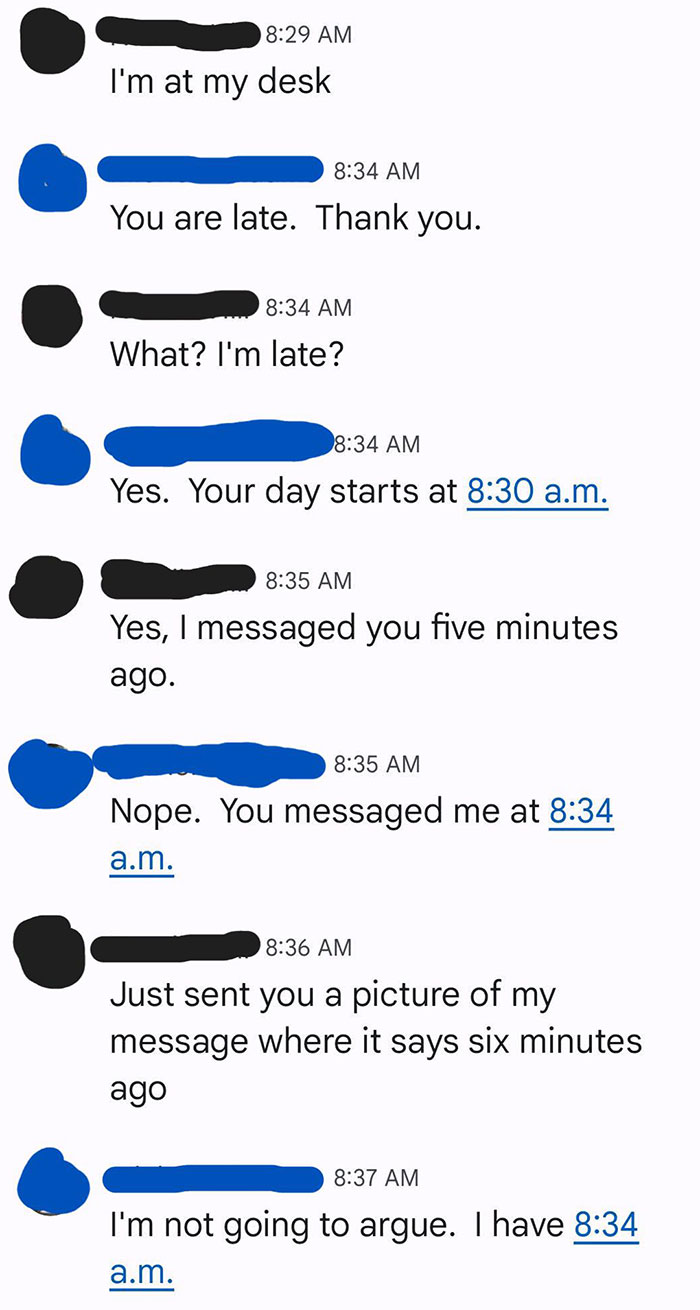
Task: Open the 8:30 a.m. time link
Action: [537, 491]
